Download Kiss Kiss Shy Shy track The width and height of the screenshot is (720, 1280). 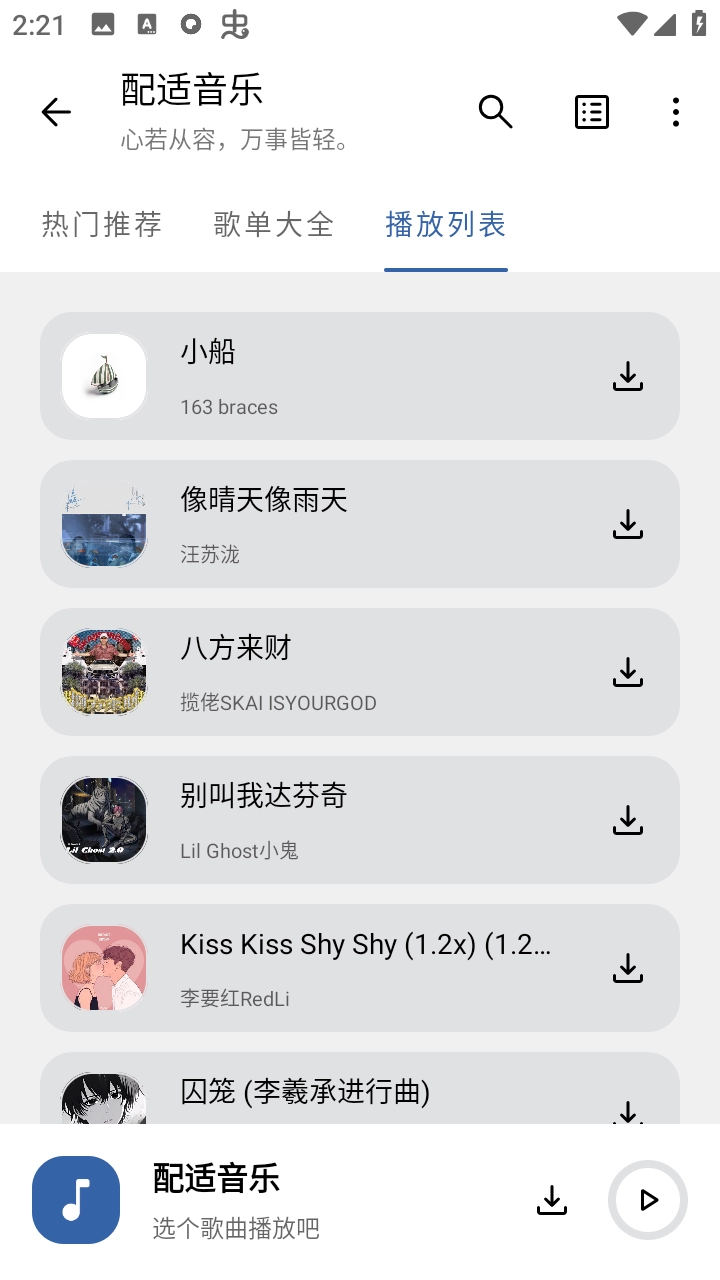tap(628, 968)
